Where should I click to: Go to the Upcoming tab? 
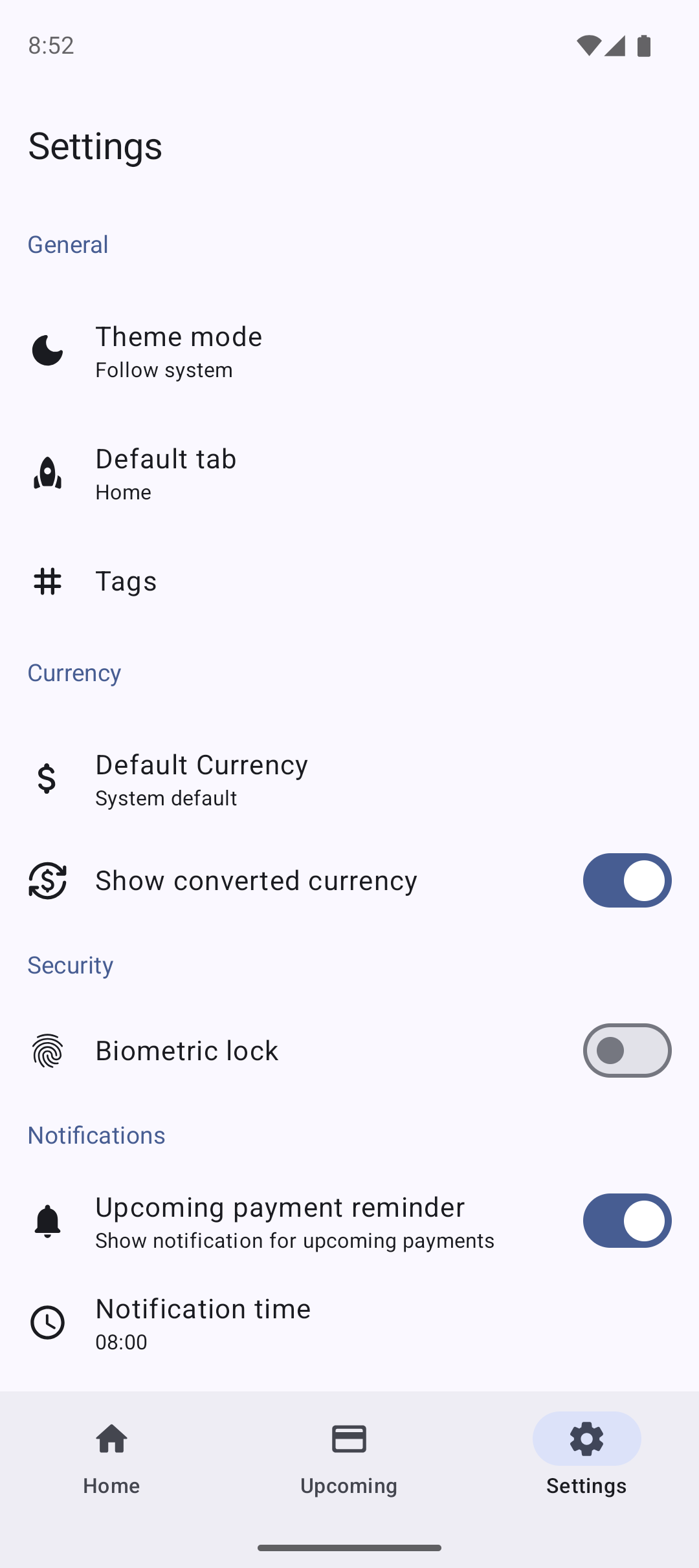pos(349,1457)
